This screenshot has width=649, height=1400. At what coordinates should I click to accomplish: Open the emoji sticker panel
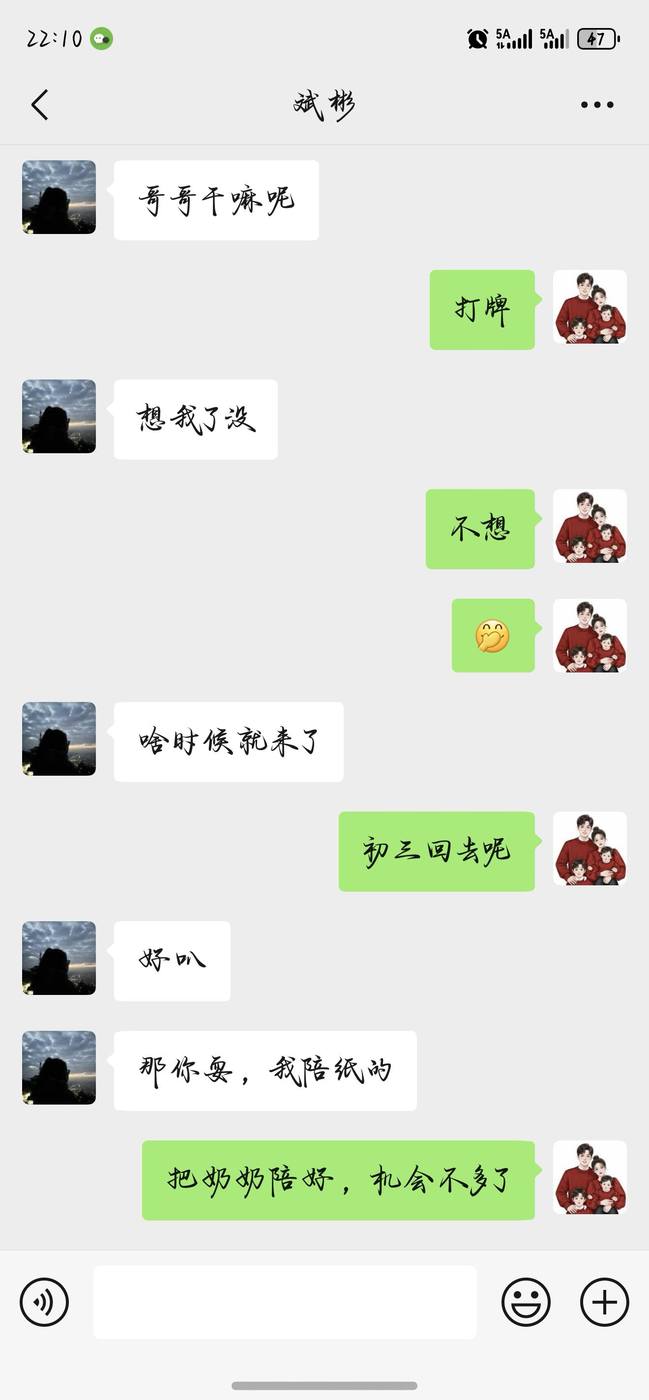click(526, 1302)
